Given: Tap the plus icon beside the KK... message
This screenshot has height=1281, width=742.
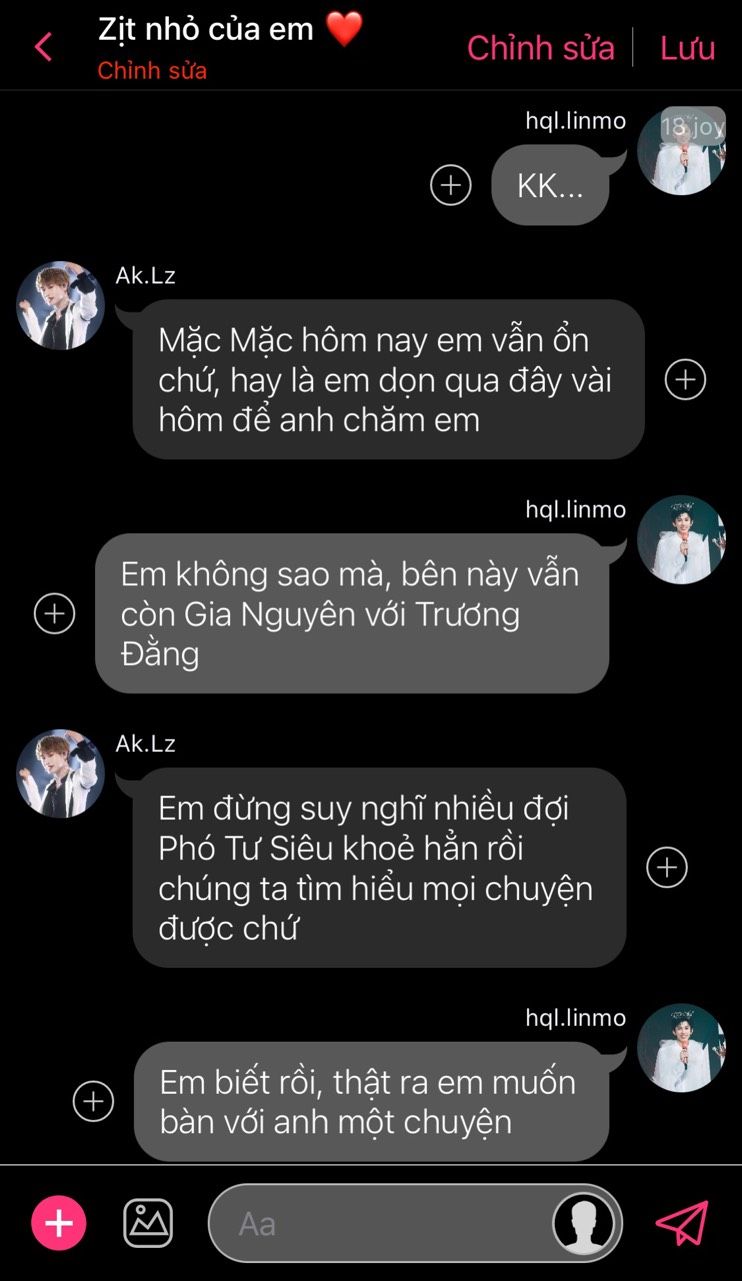Looking at the screenshot, I should point(451,185).
